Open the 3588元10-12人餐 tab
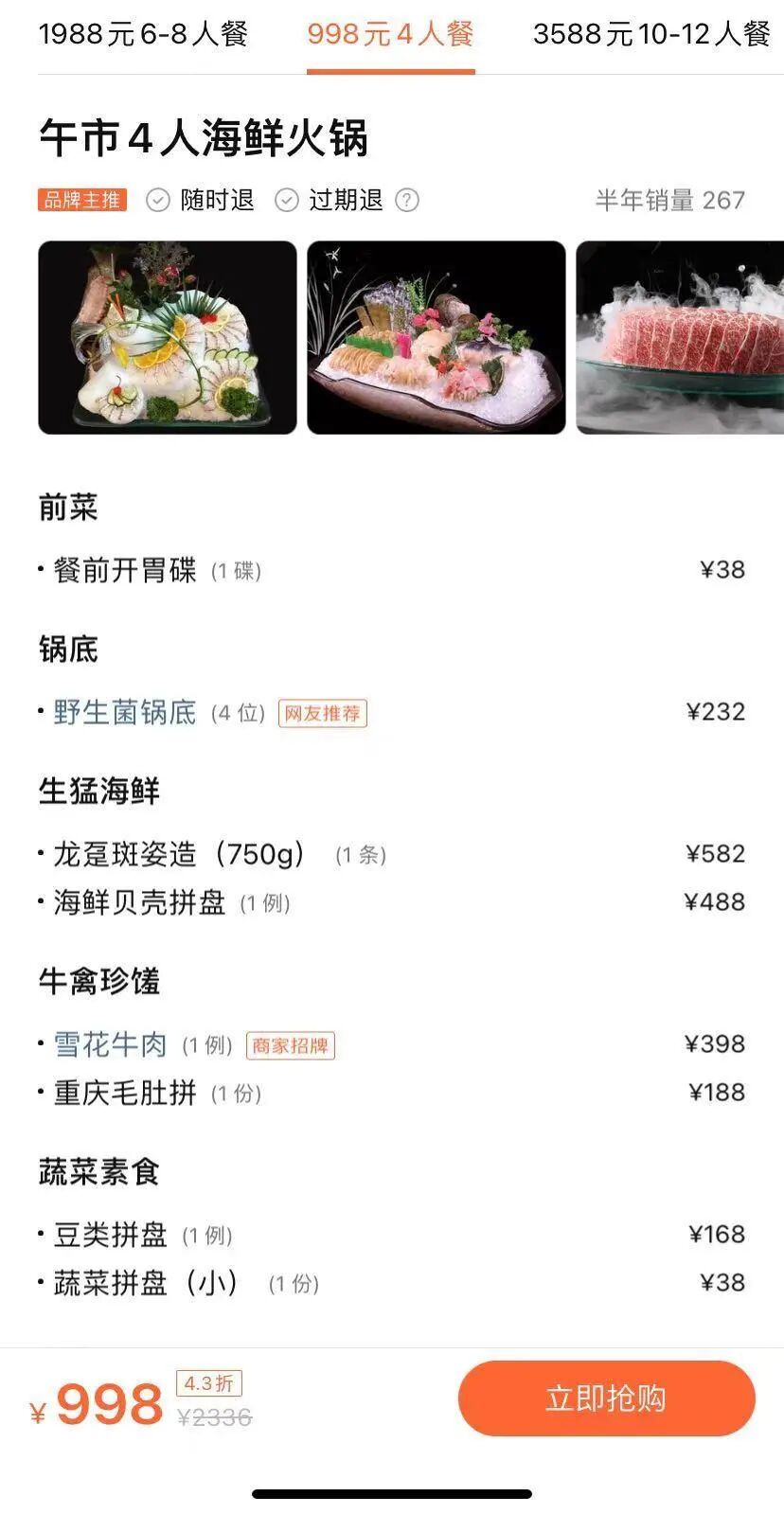The width and height of the screenshot is (784, 1514). 651,35
